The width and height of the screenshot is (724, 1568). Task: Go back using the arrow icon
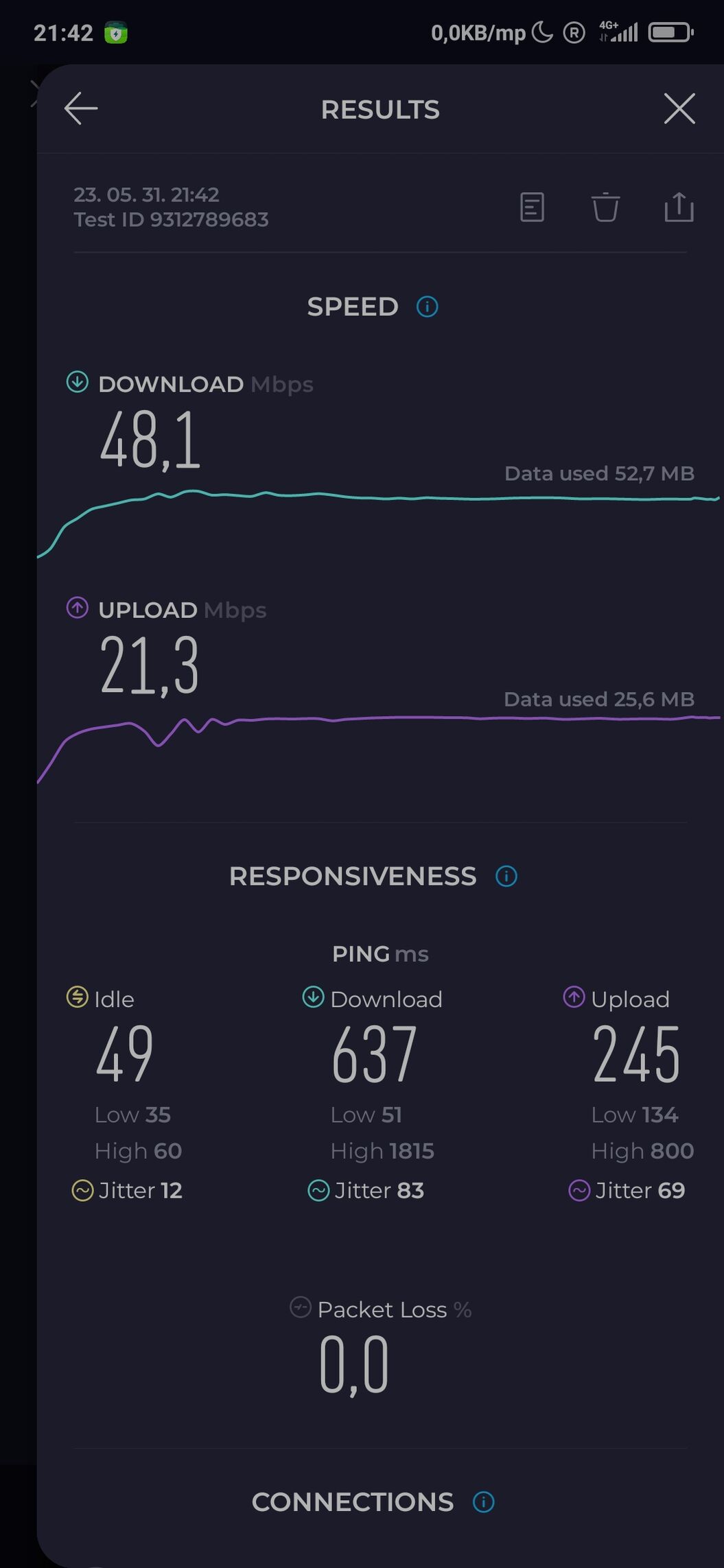(x=81, y=108)
